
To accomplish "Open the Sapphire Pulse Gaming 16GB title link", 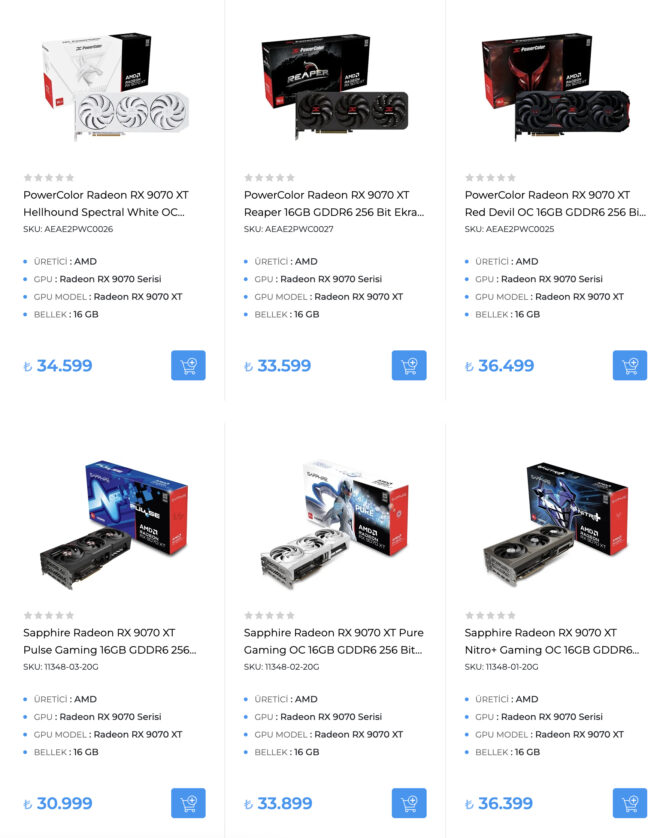I will coord(109,641).
